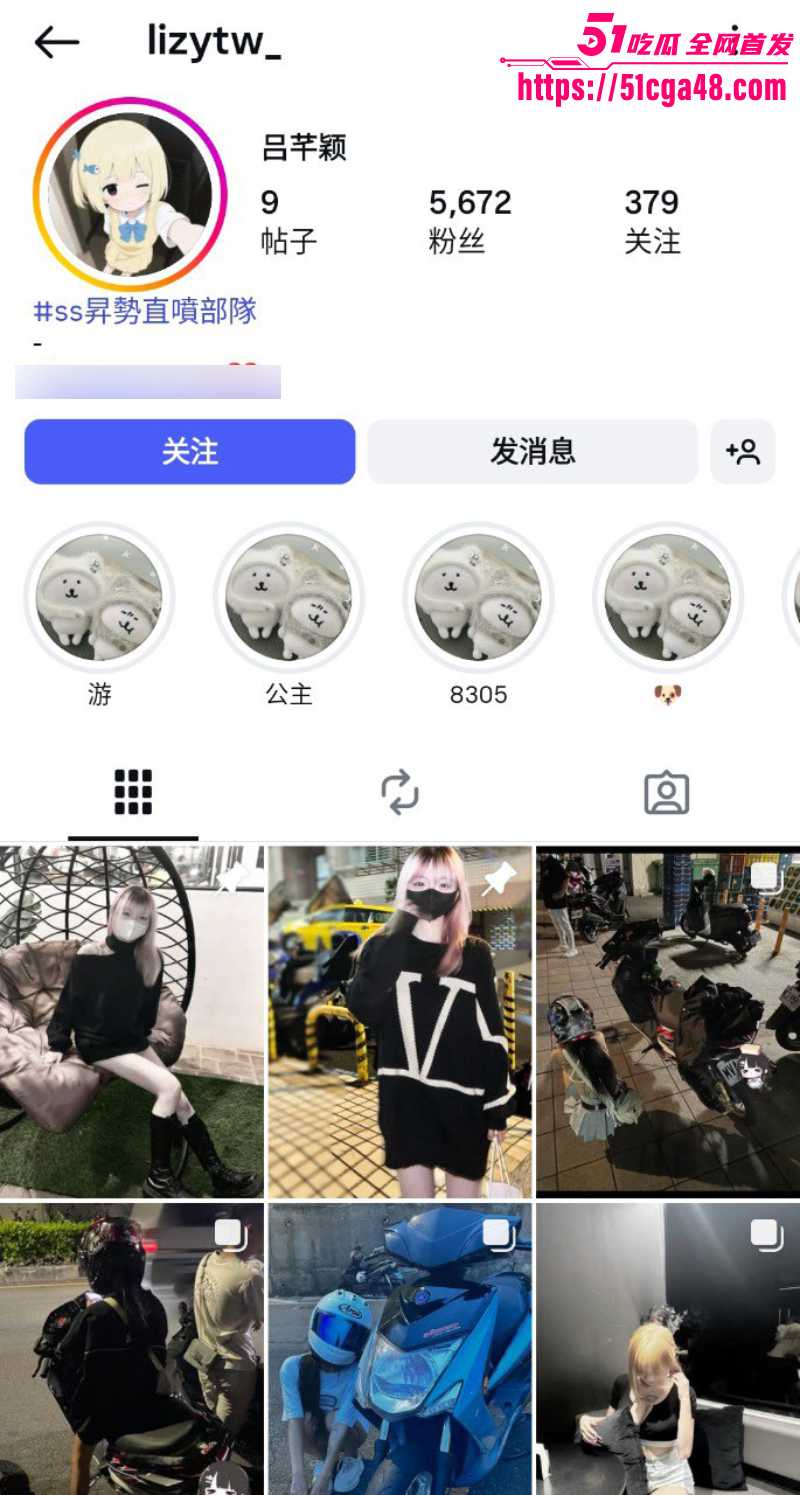Open the profile picture story

point(130,194)
